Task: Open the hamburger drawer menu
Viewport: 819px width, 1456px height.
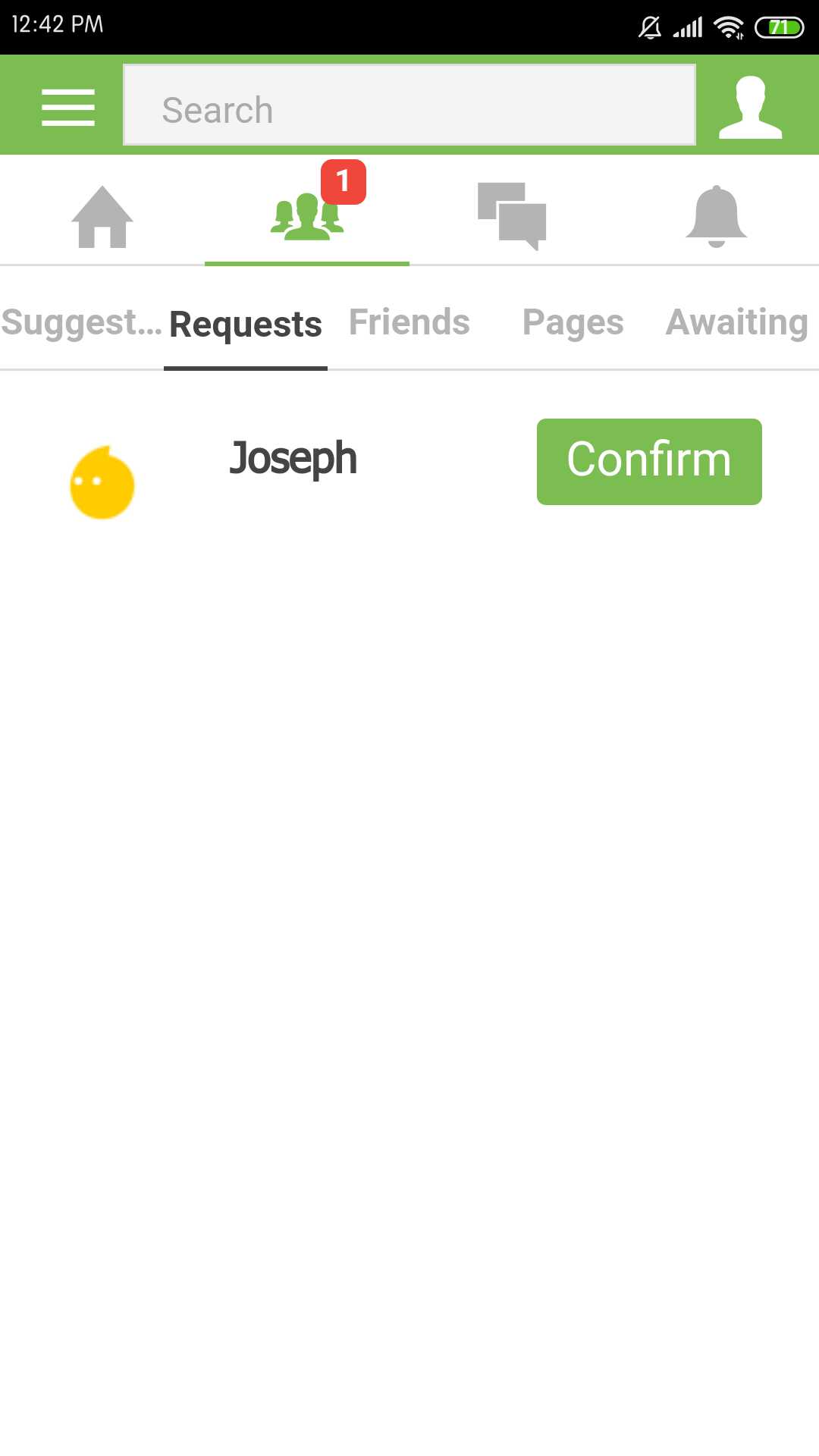Action: 68,107
